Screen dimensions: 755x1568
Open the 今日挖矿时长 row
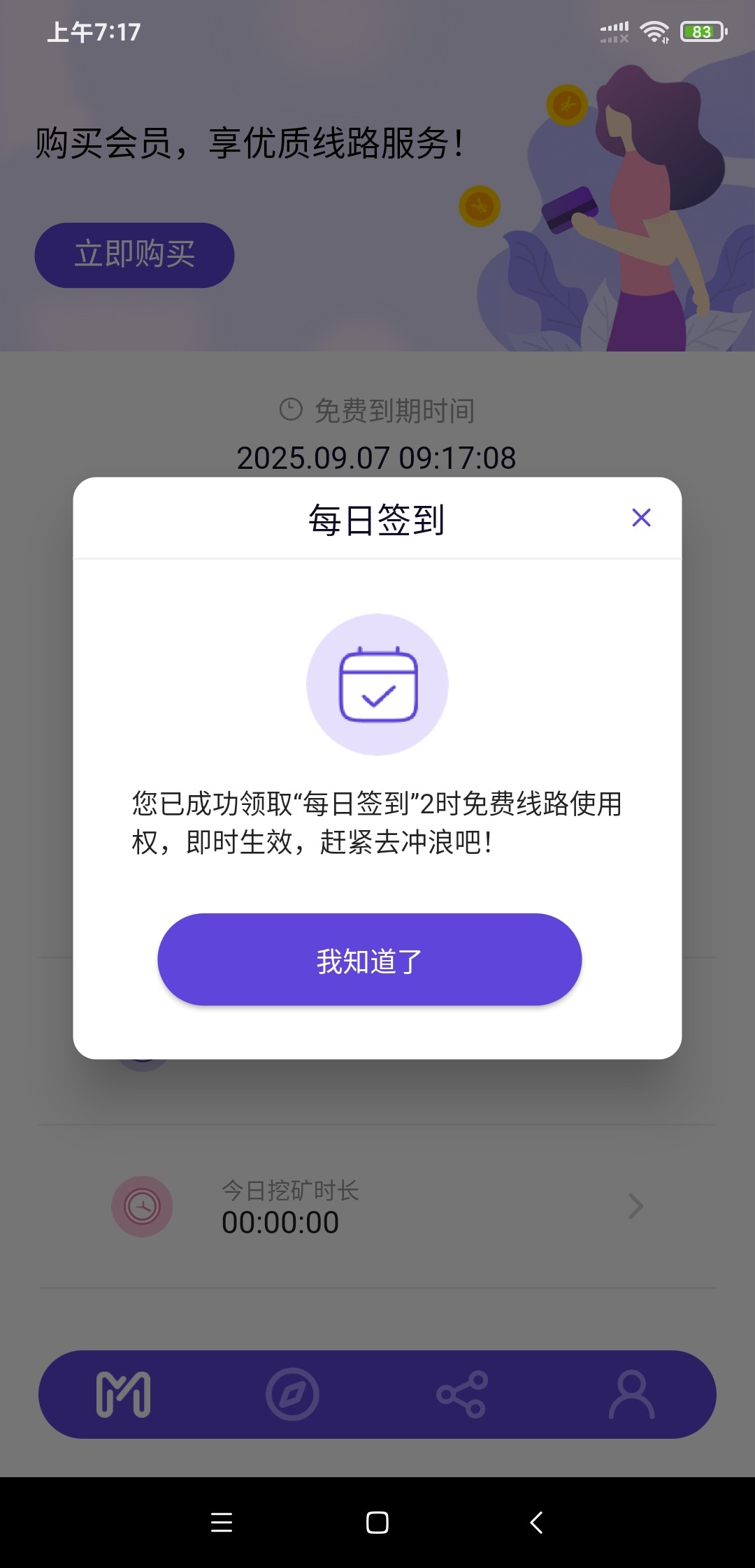[x=377, y=1207]
